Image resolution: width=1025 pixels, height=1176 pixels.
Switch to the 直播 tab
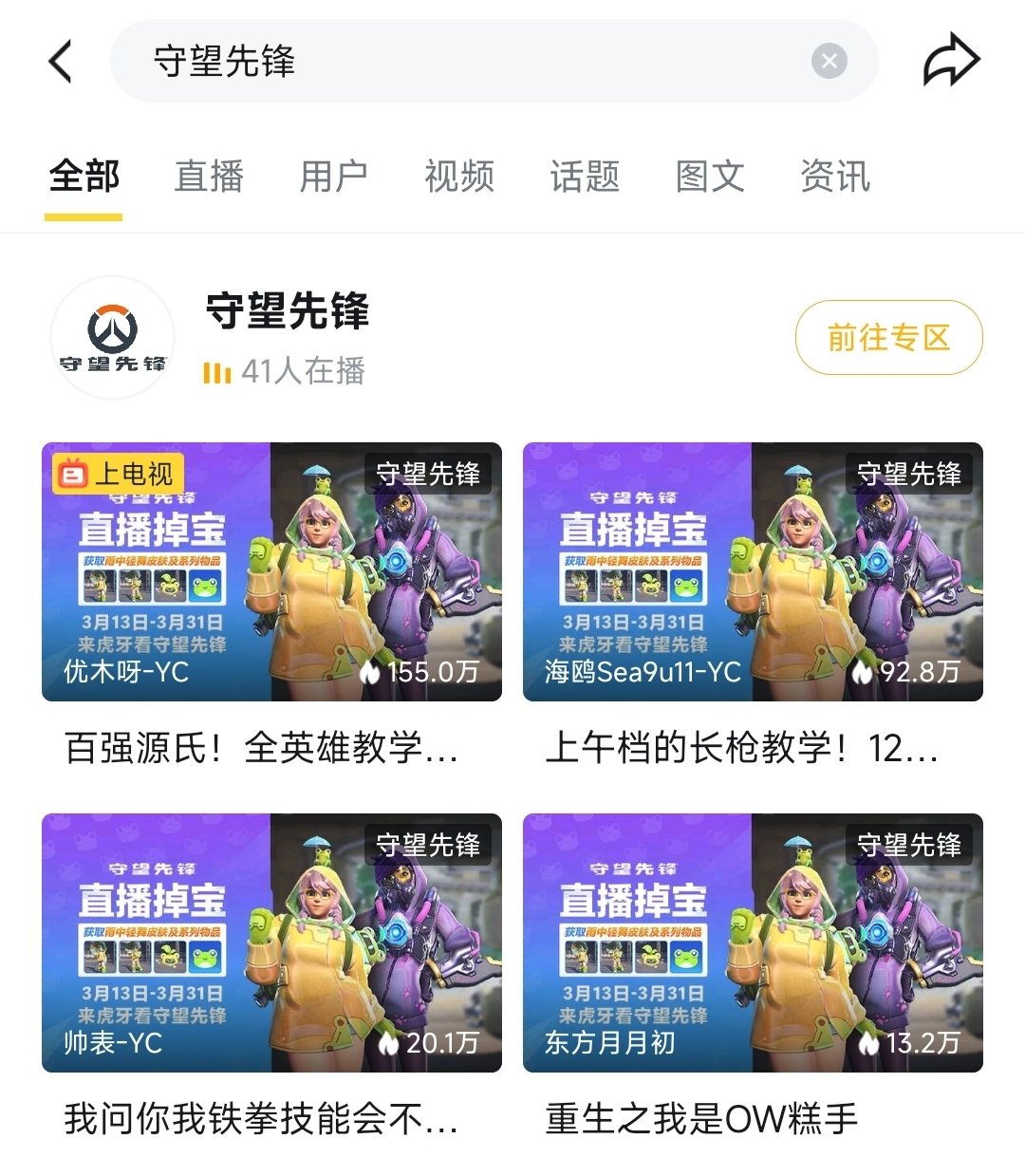(x=209, y=177)
